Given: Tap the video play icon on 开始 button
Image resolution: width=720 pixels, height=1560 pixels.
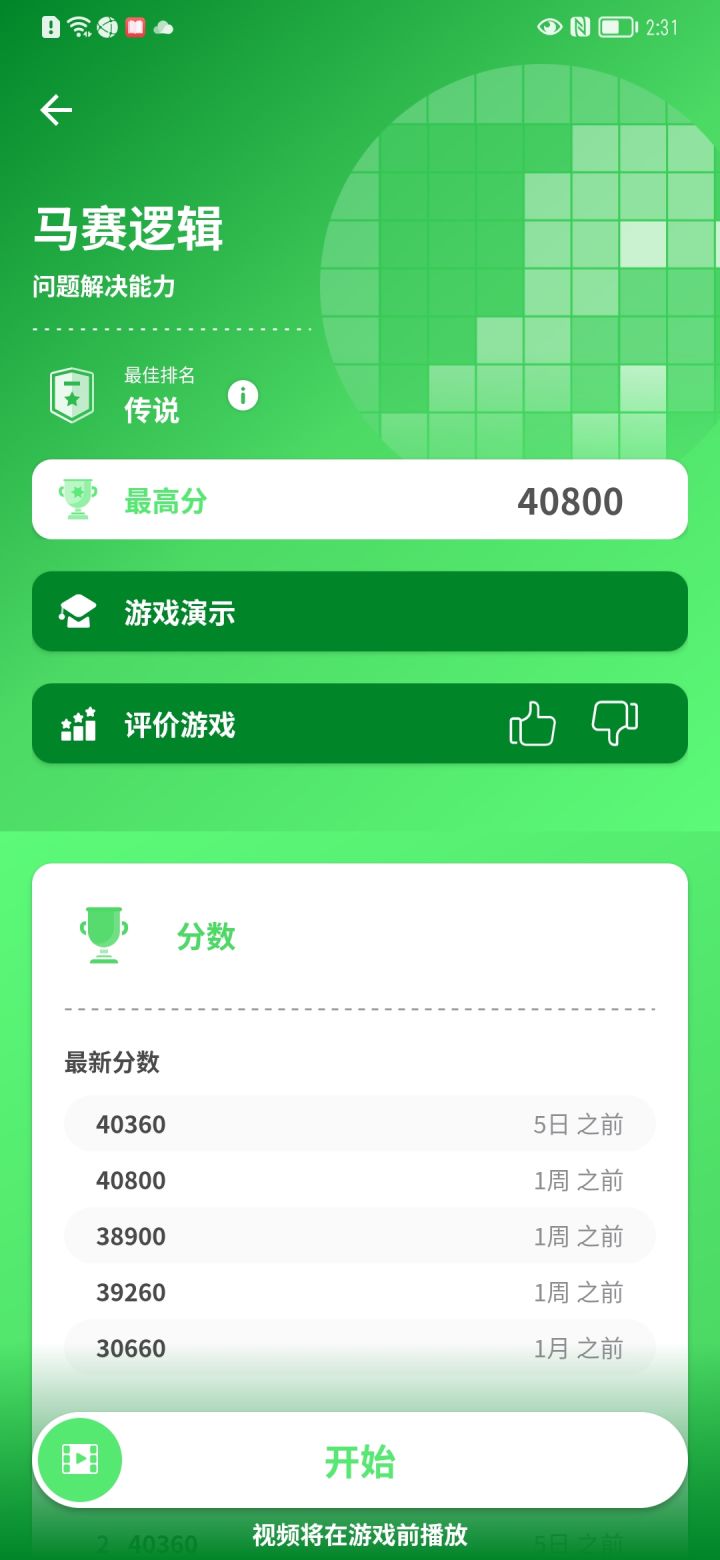Looking at the screenshot, I should point(78,1459).
